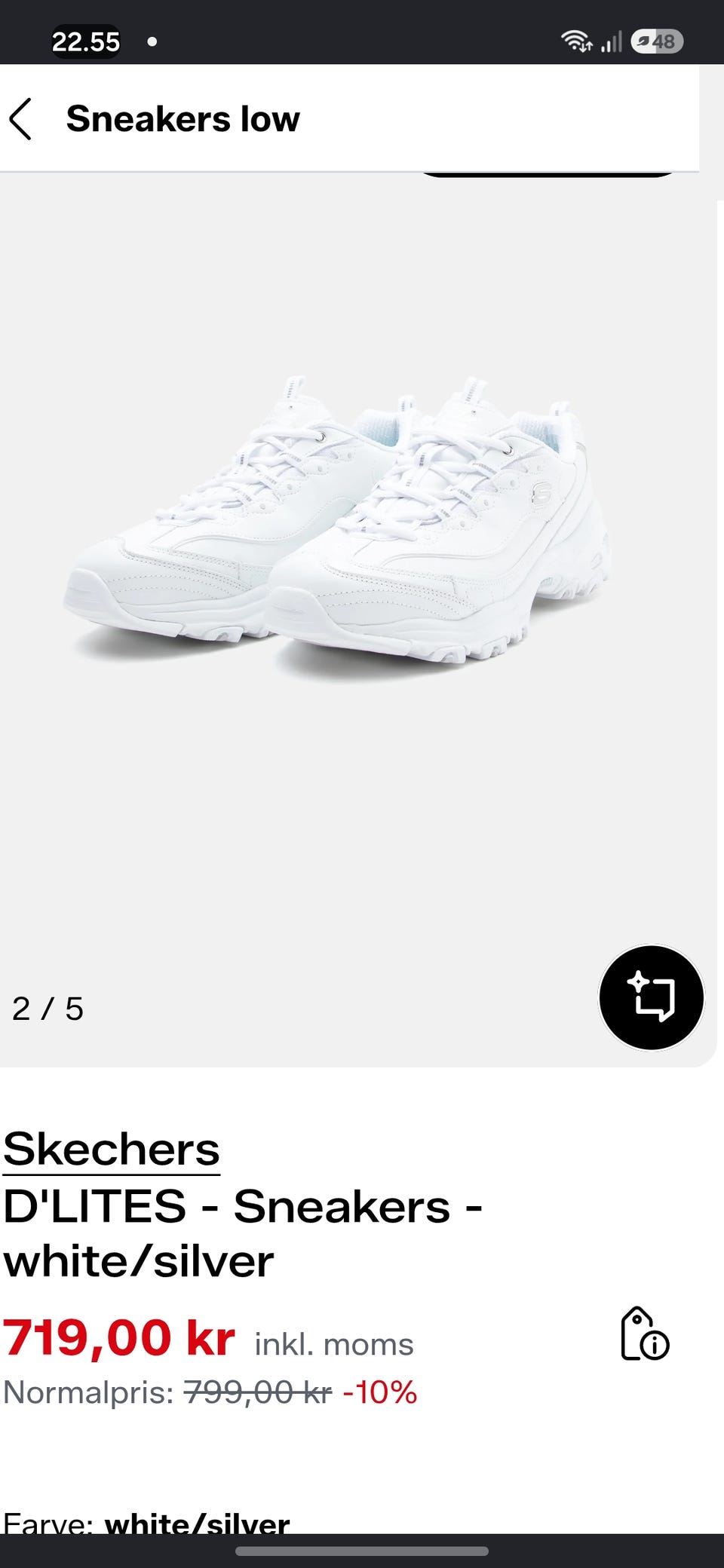Open the Skechers brand link
The height and width of the screenshot is (1568, 724).
[x=112, y=1150]
